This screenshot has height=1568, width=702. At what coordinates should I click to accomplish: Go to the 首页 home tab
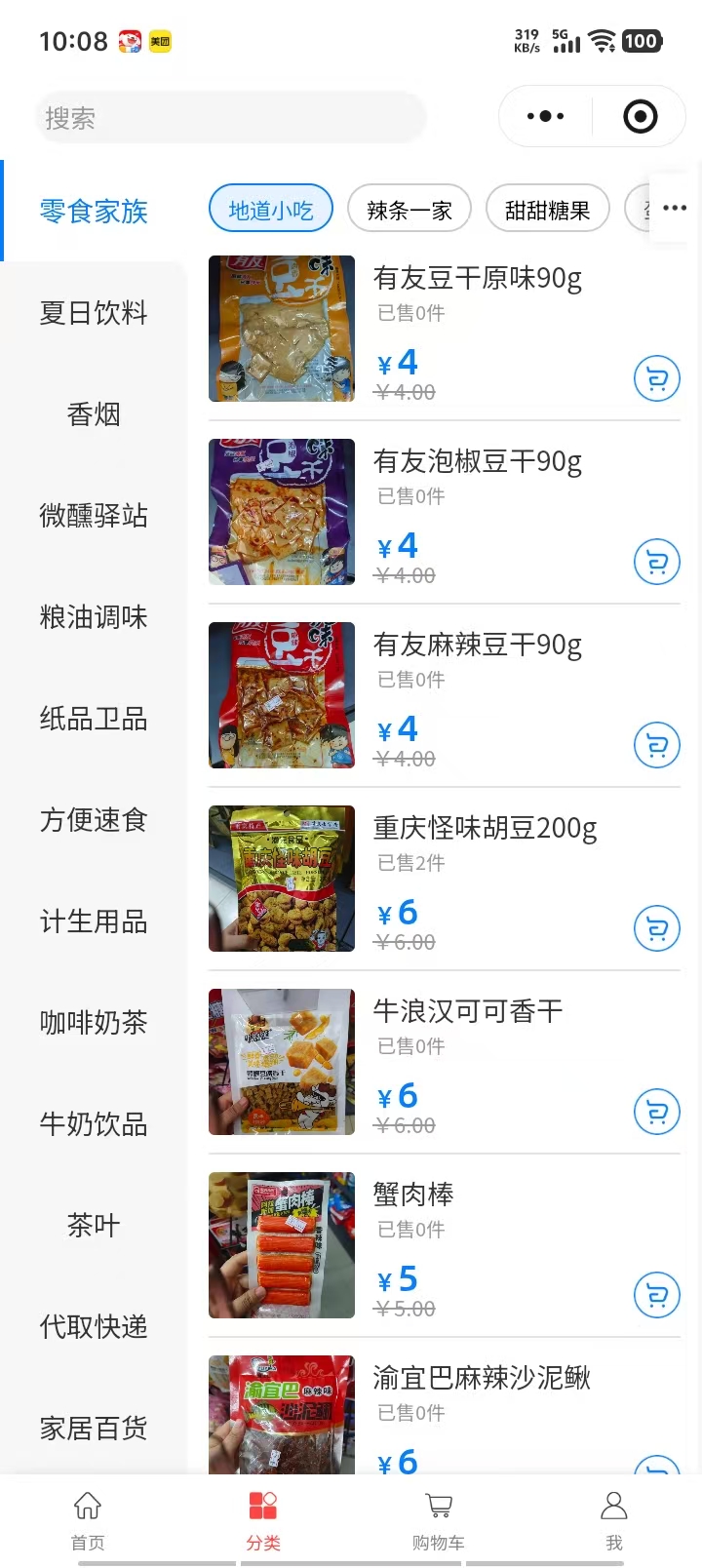88,1519
